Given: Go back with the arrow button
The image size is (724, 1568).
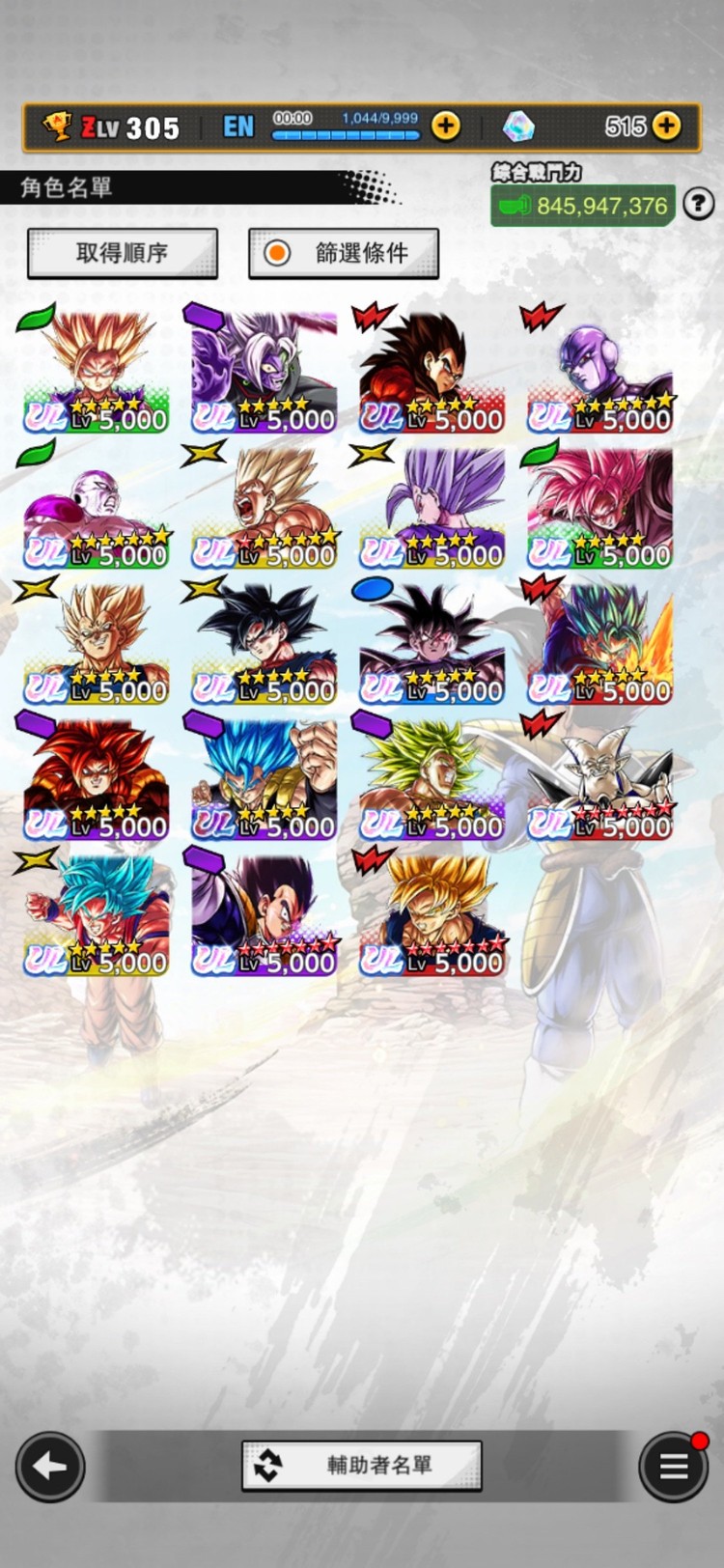Looking at the screenshot, I should coord(49,1467).
